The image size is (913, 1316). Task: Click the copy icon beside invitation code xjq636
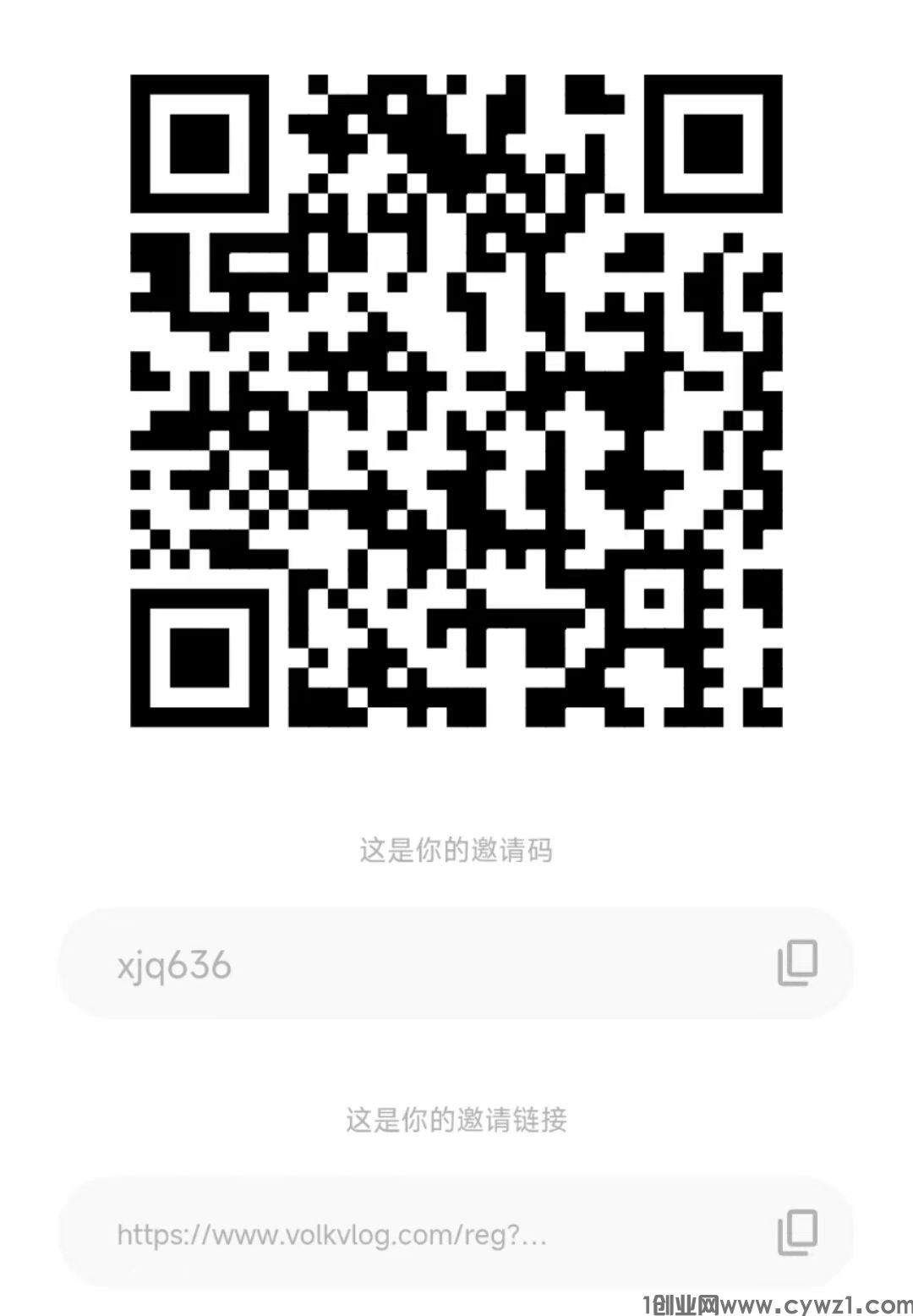pyautogui.click(x=795, y=964)
